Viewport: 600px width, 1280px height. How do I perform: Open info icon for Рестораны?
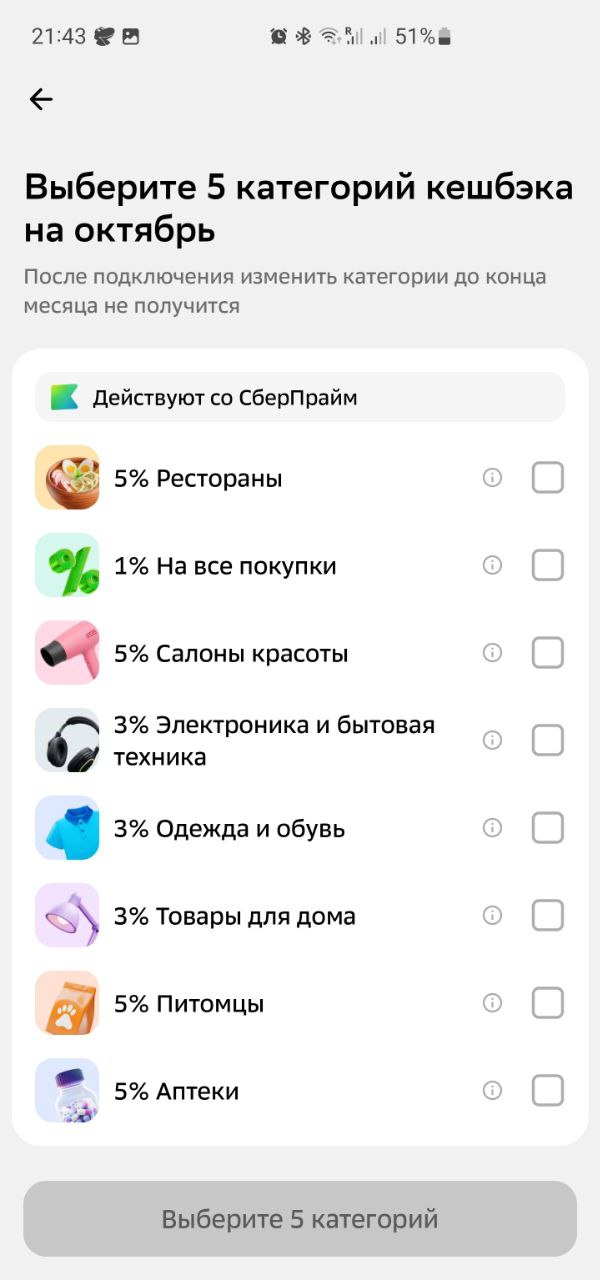492,478
